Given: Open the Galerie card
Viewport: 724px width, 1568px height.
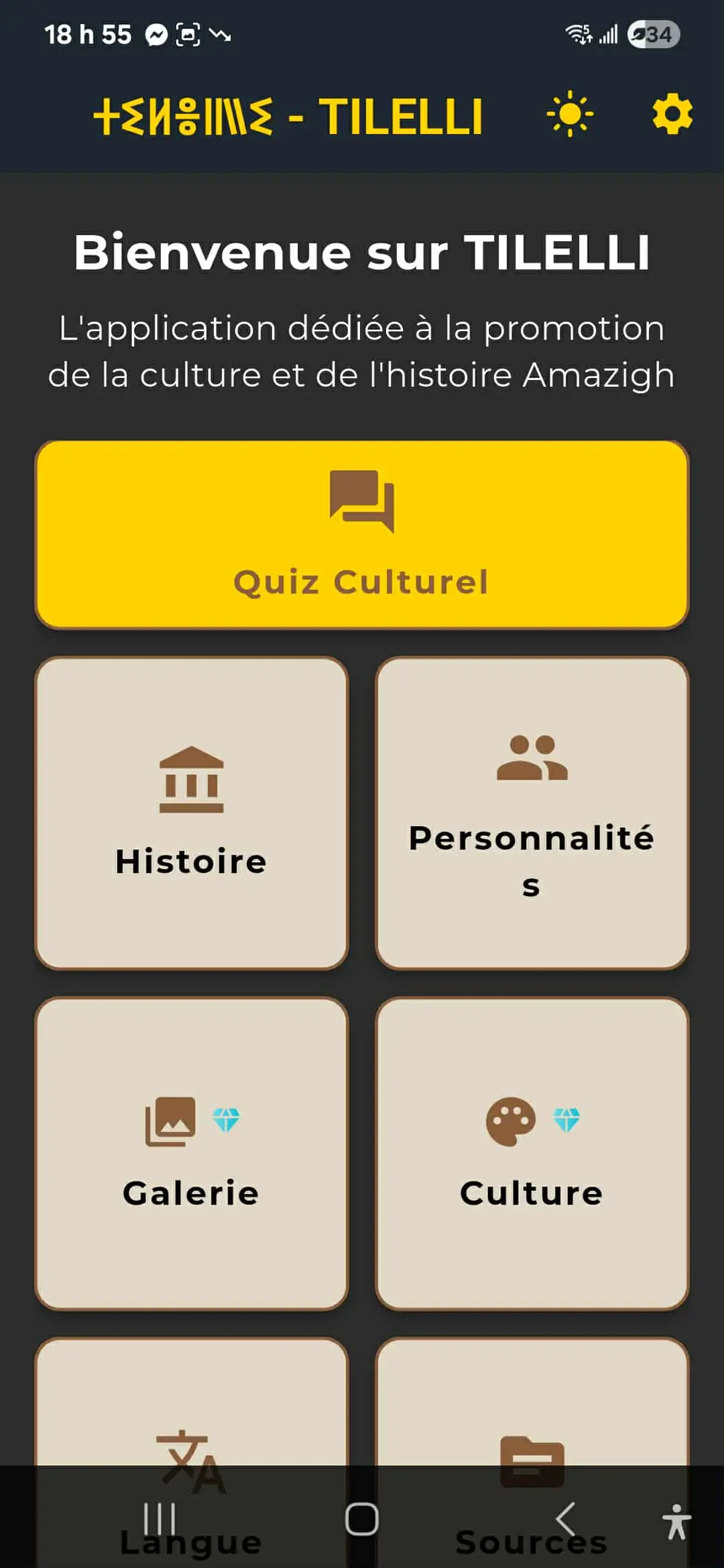Looking at the screenshot, I should [192, 1154].
